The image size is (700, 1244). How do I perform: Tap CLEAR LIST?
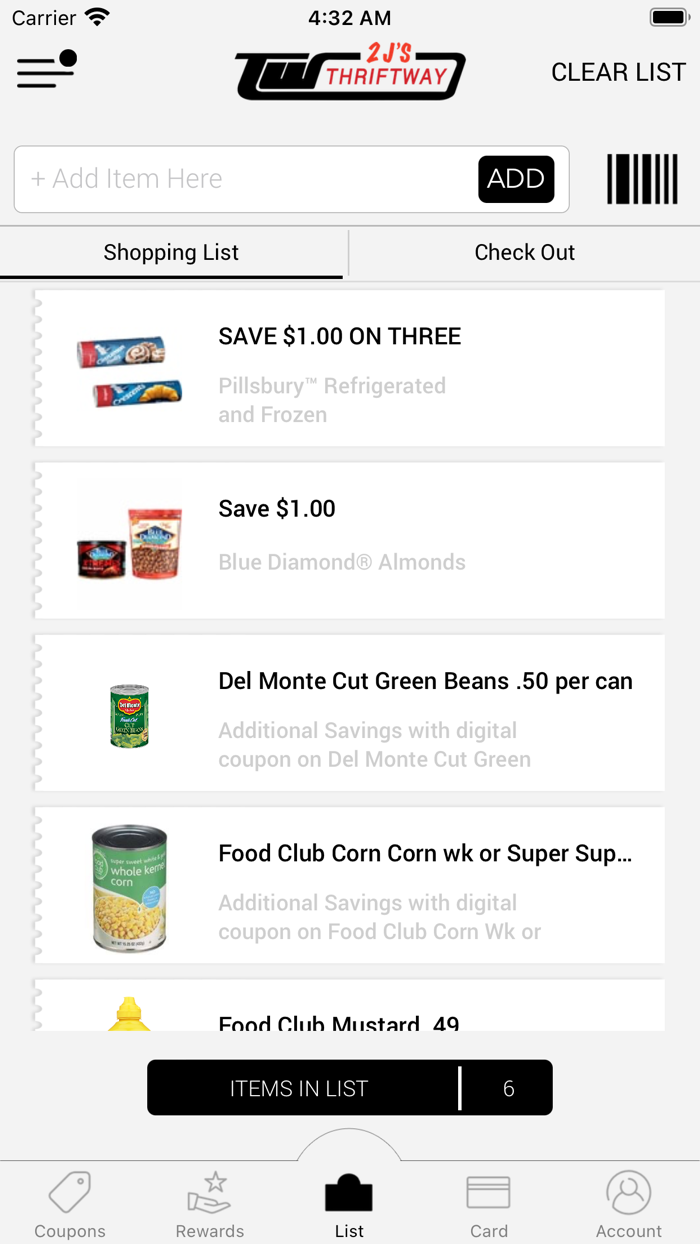618,72
